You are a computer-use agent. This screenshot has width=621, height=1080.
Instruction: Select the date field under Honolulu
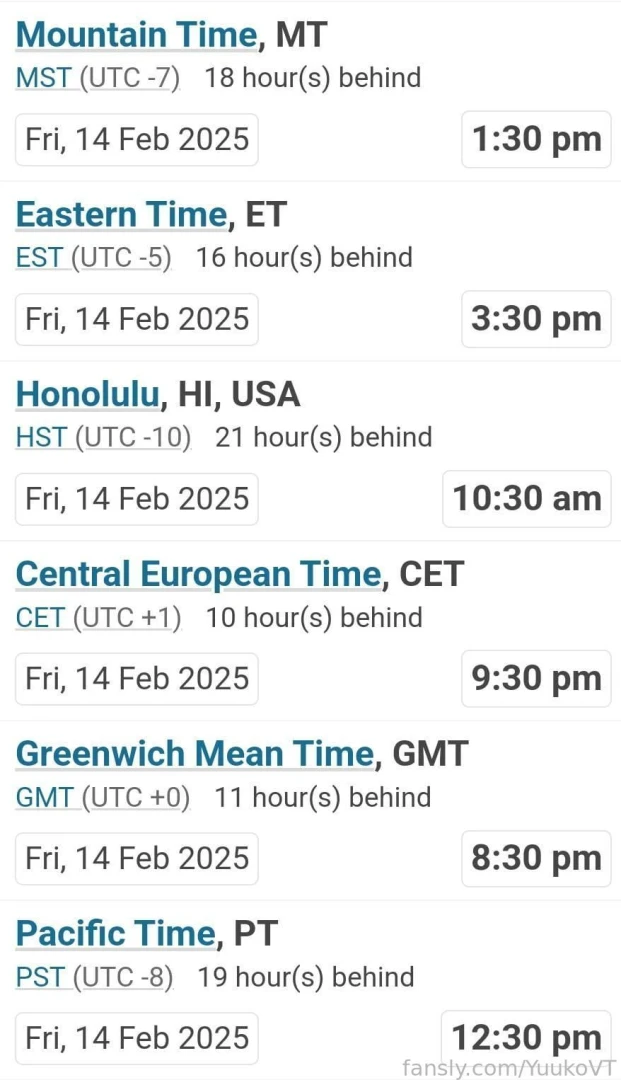point(137,499)
